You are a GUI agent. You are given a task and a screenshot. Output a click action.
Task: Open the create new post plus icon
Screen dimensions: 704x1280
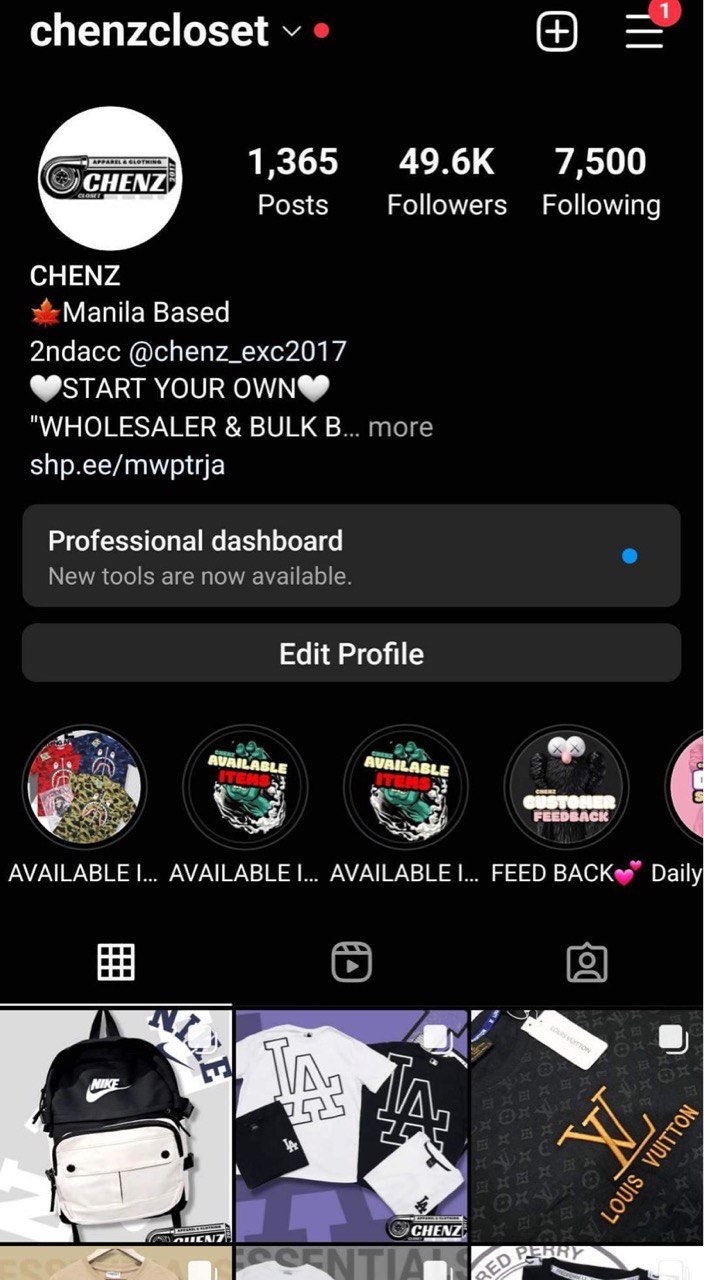557,32
